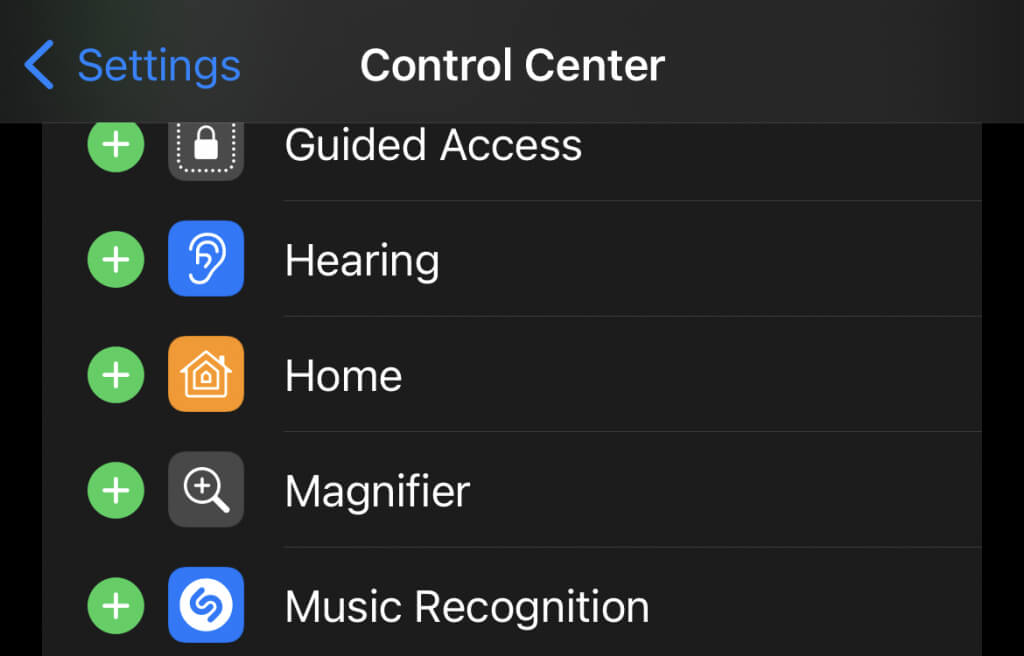Add Music Recognition to Control Center

pos(116,605)
